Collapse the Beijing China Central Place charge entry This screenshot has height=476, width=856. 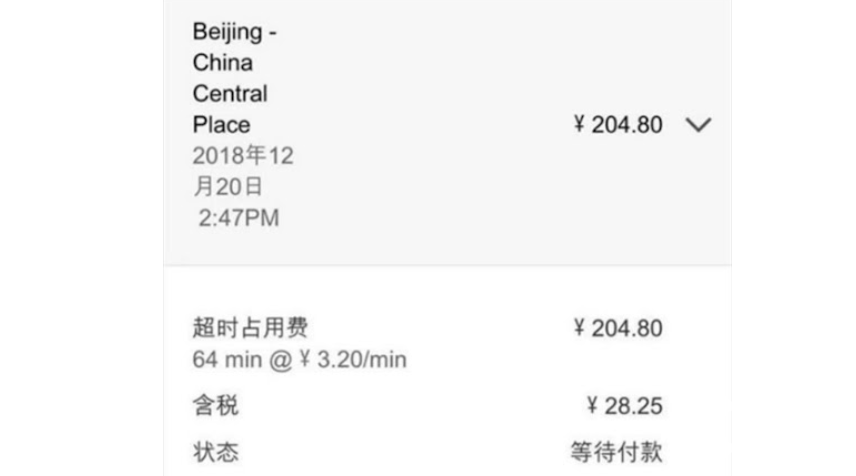click(x=699, y=125)
